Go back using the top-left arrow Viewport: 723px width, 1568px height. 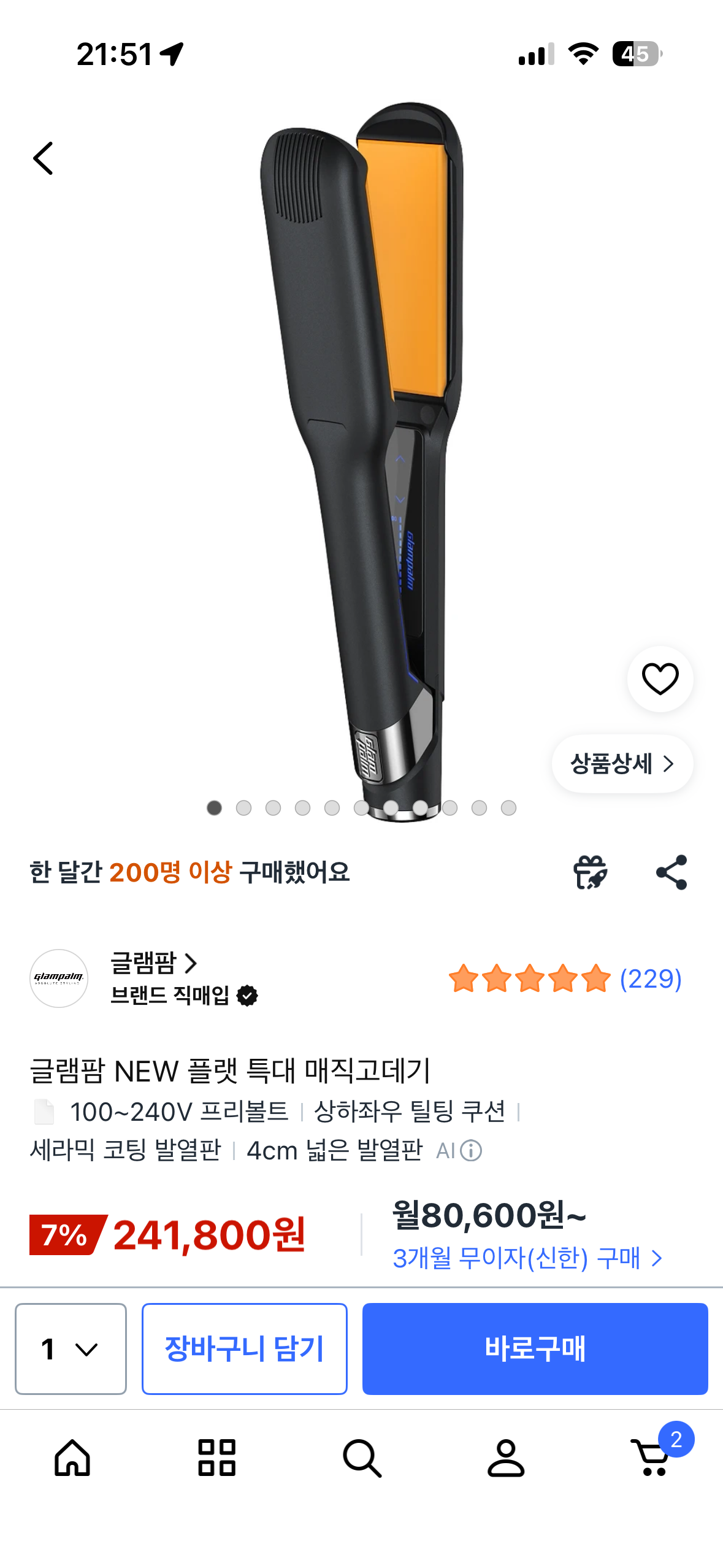[44, 158]
